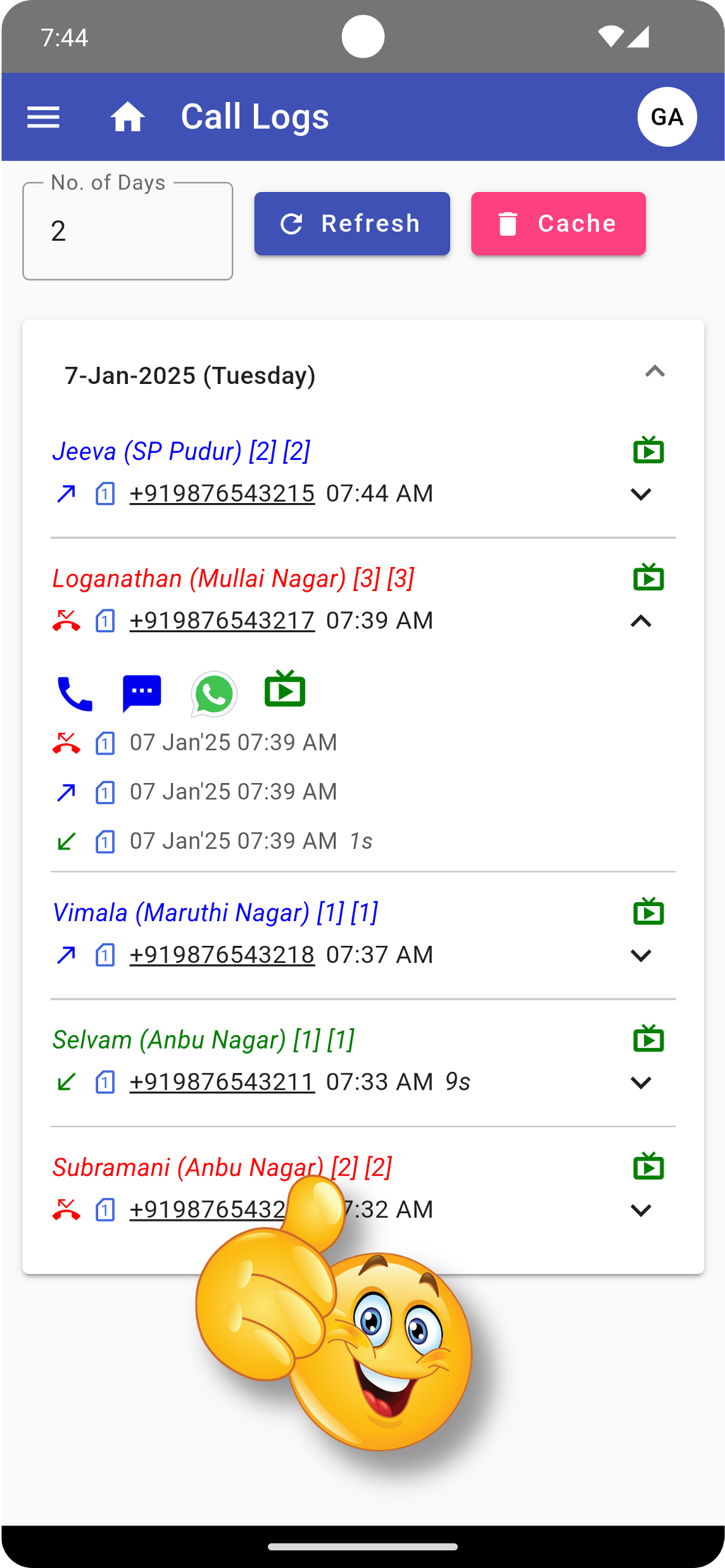Go to the home screen icon

[128, 117]
